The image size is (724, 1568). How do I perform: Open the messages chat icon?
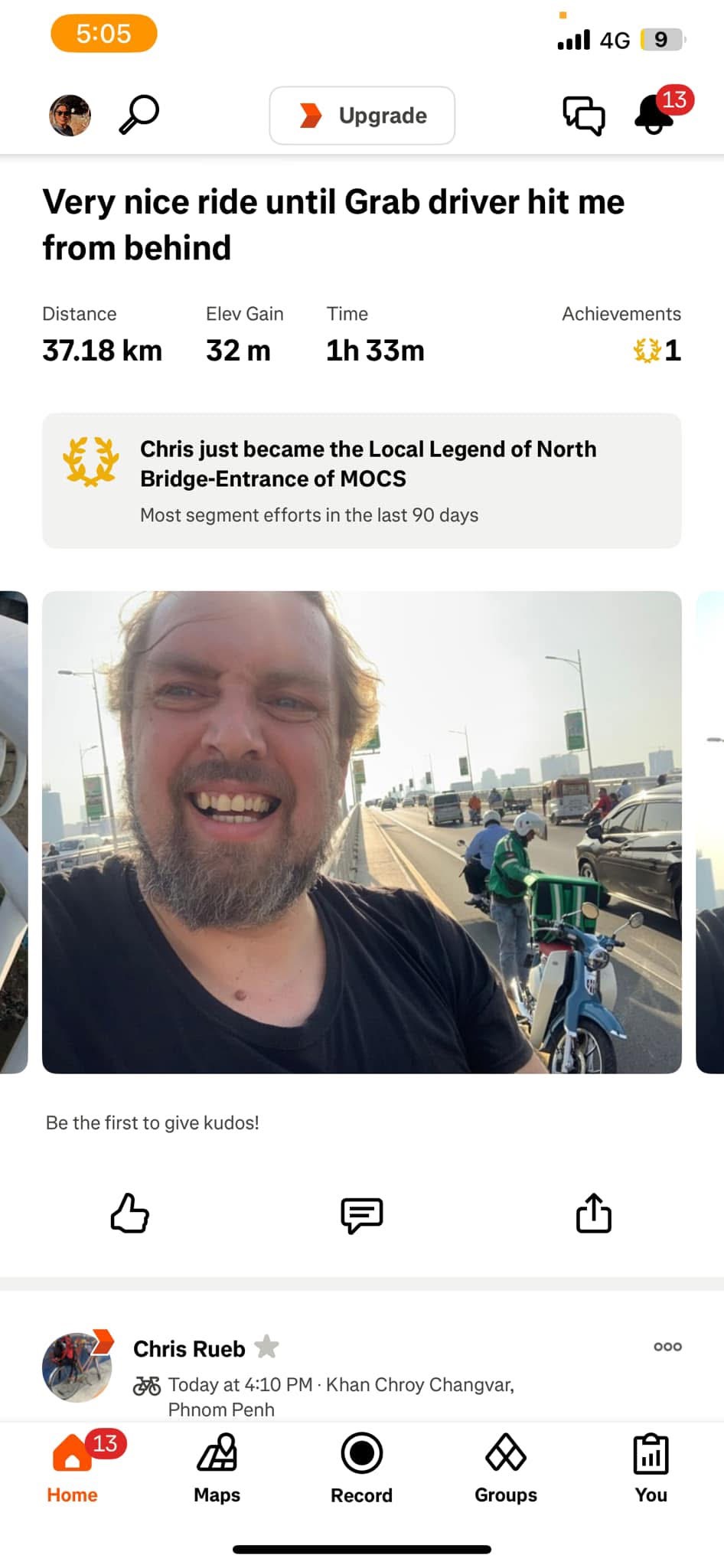click(x=583, y=116)
